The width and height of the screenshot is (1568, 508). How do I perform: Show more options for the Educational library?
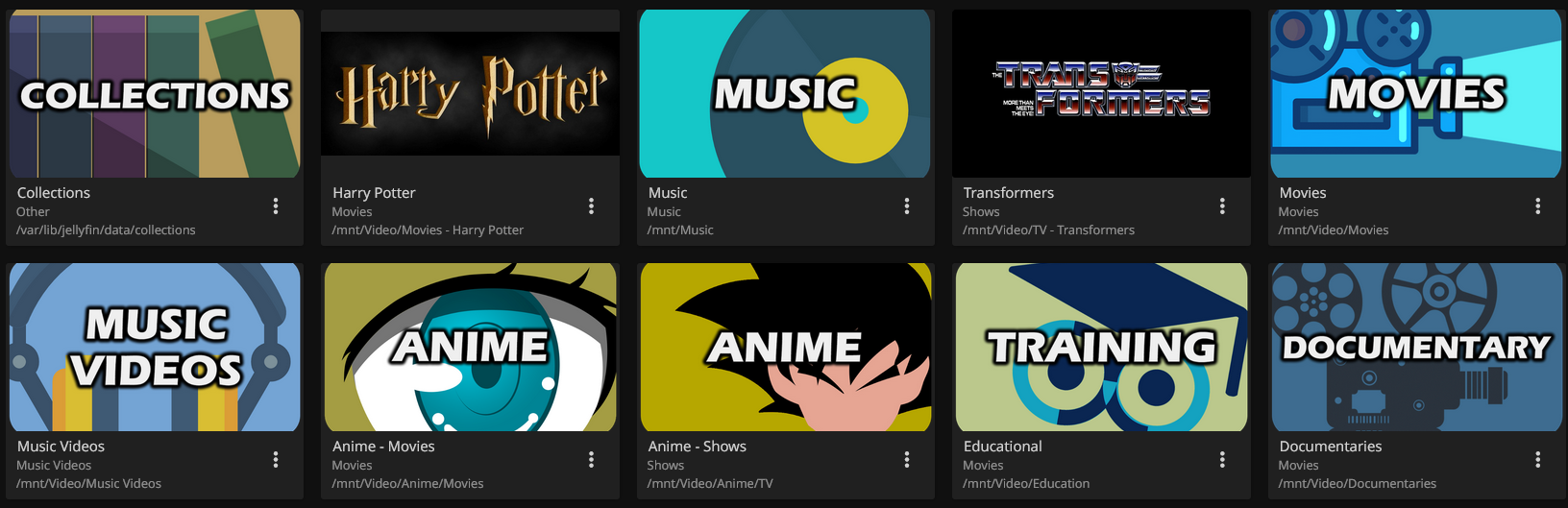pyautogui.click(x=1222, y=460)
